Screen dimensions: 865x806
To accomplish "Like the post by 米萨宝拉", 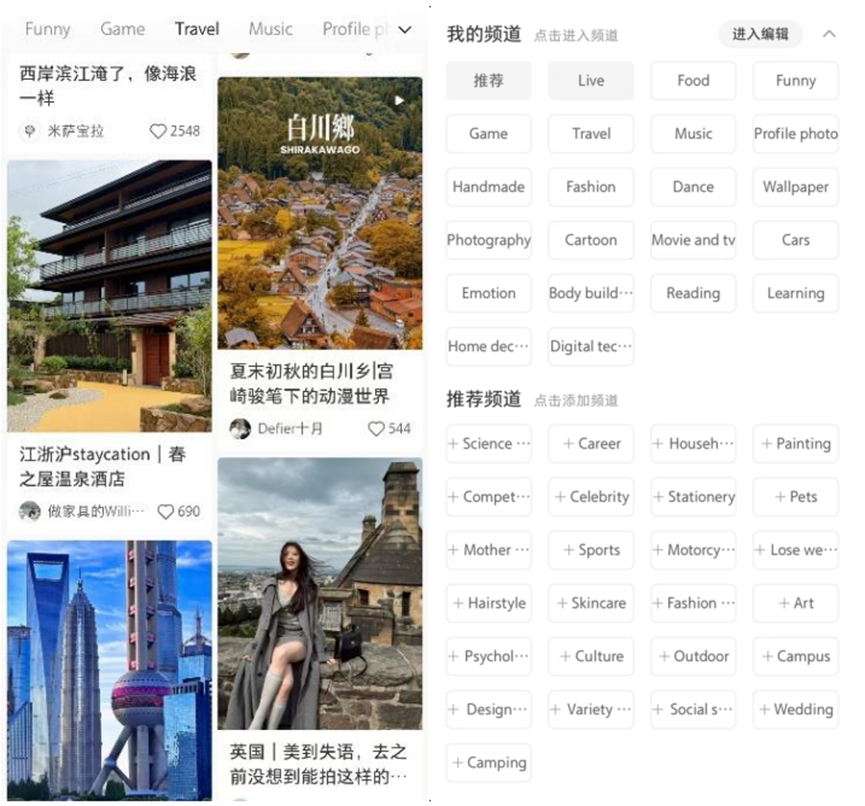I will click(158, 131).
